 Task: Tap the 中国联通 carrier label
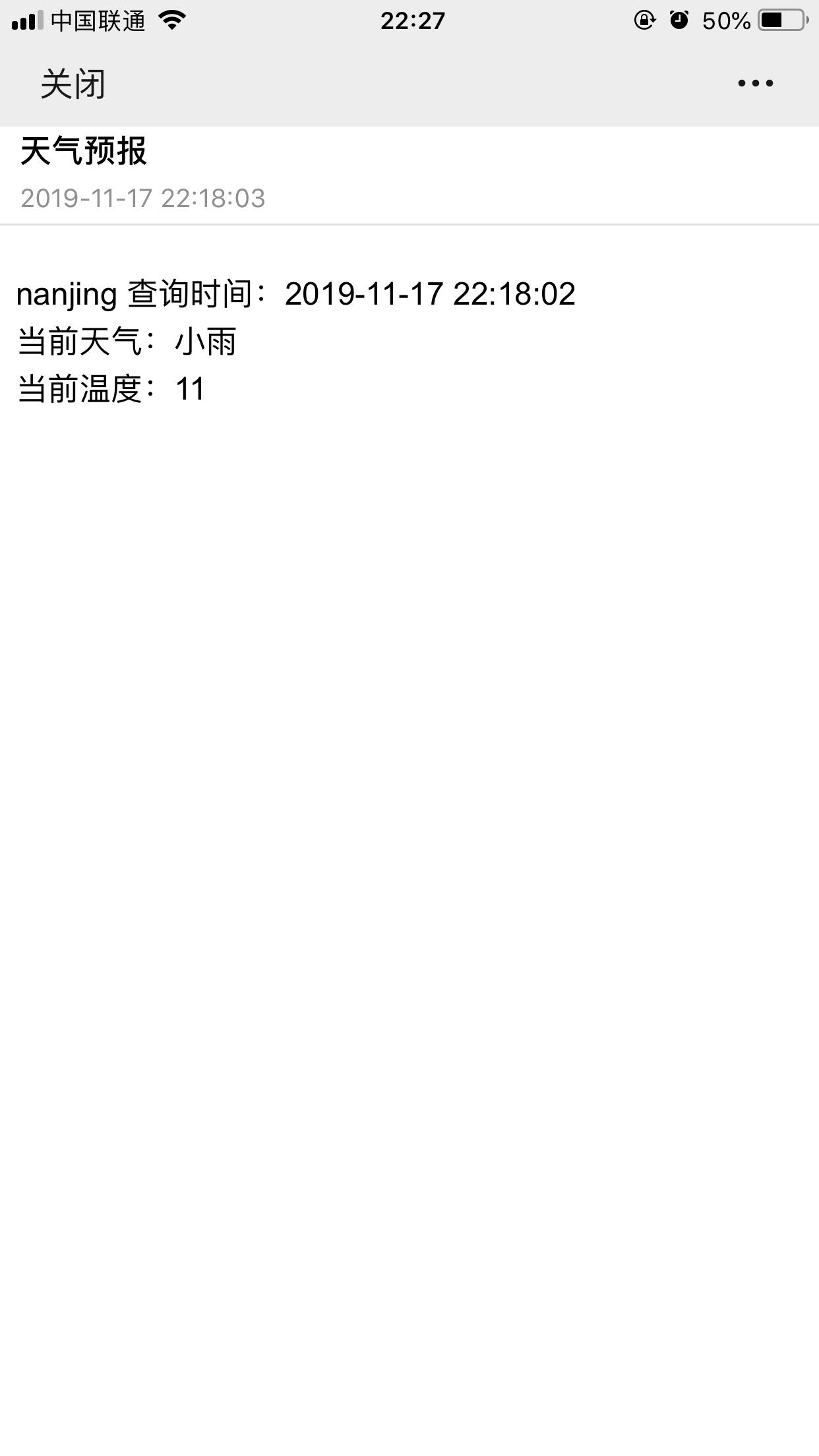(x=99, y=20)
